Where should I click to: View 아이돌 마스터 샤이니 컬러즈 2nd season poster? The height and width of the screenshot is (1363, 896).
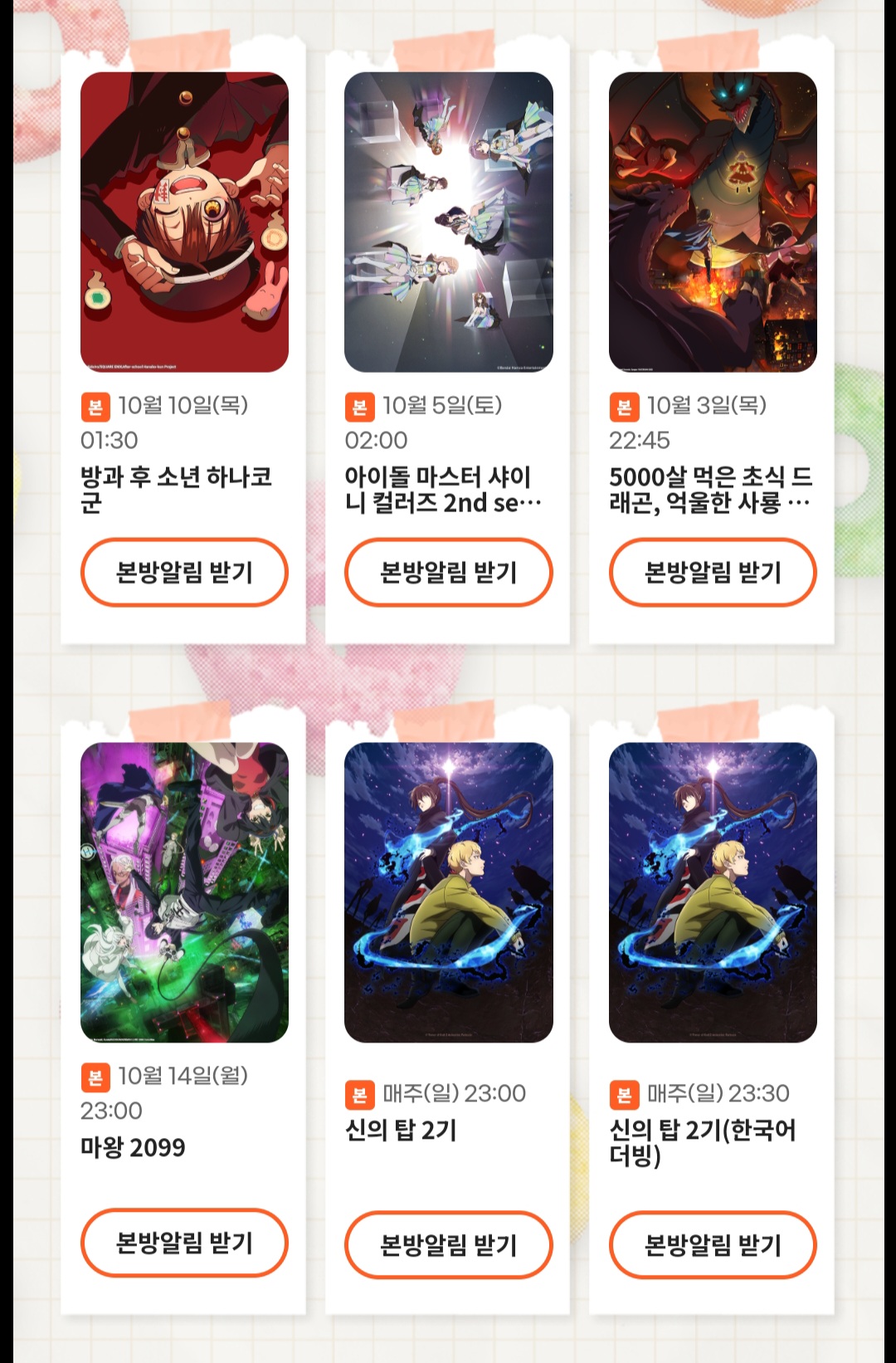click(x=448, y=222)
